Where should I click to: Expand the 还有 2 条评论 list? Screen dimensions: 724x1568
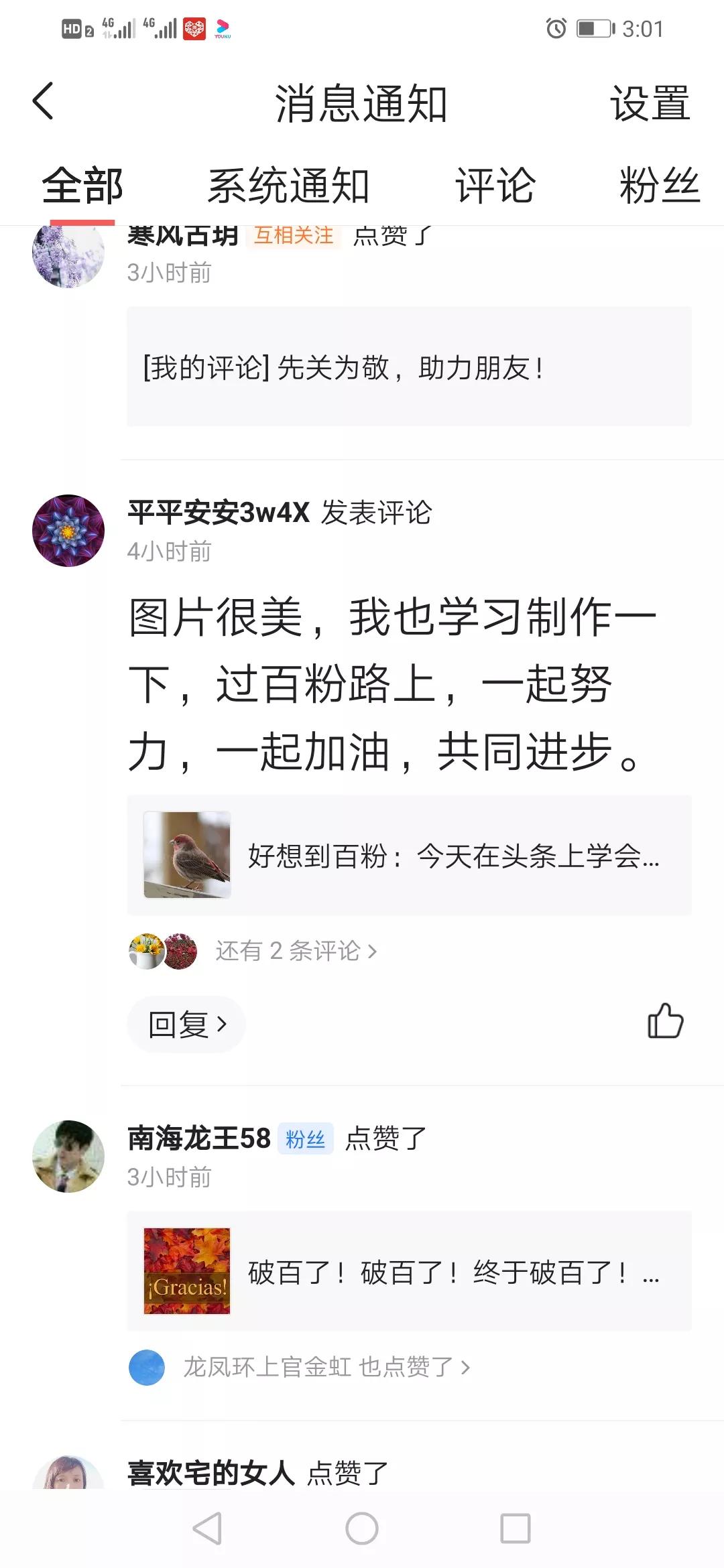click(x=295, y=951)
